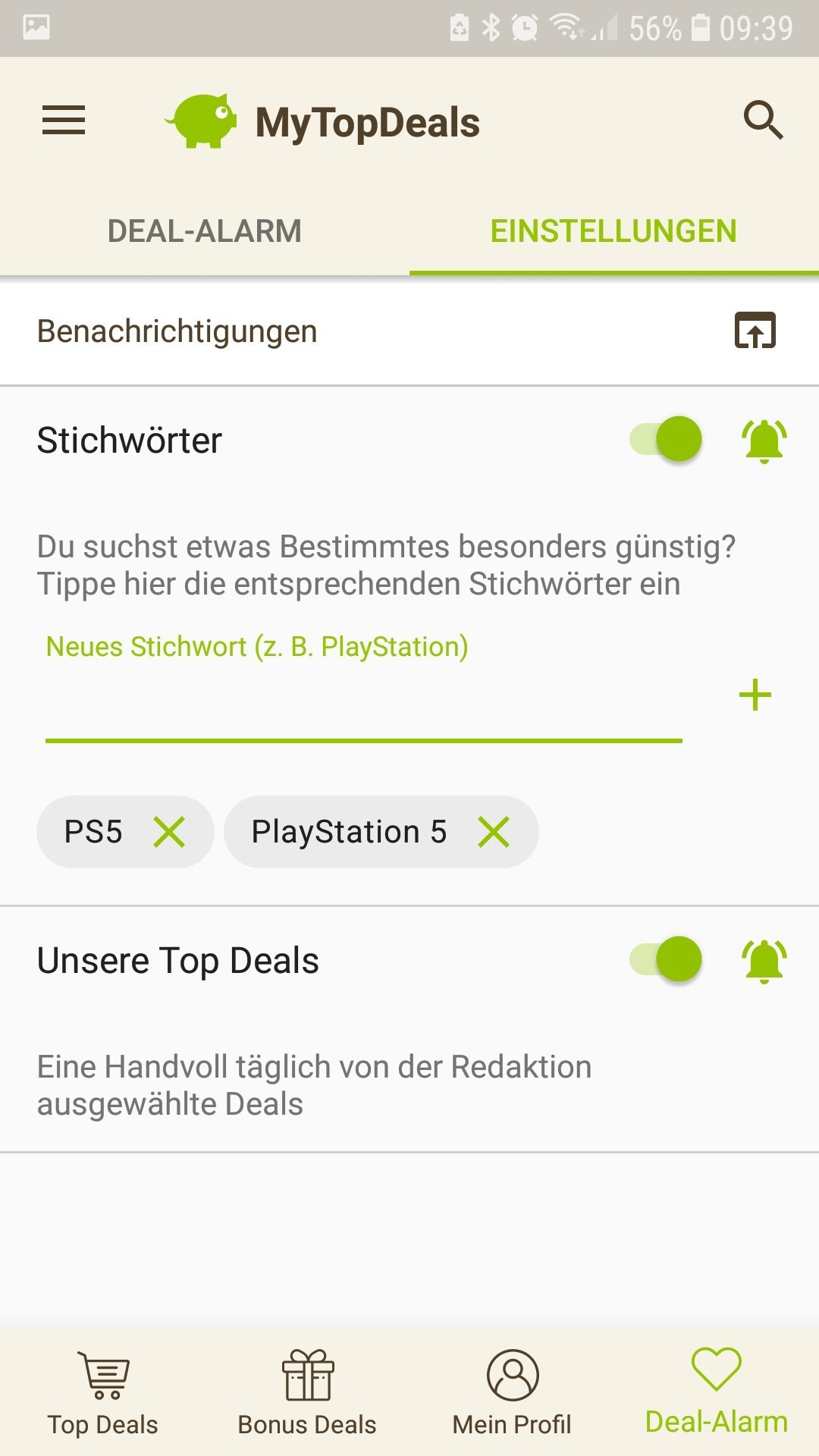
Task: Switch to the Deal-Alarm top tab
Action: pyautogui.click(x=205, y=231)
